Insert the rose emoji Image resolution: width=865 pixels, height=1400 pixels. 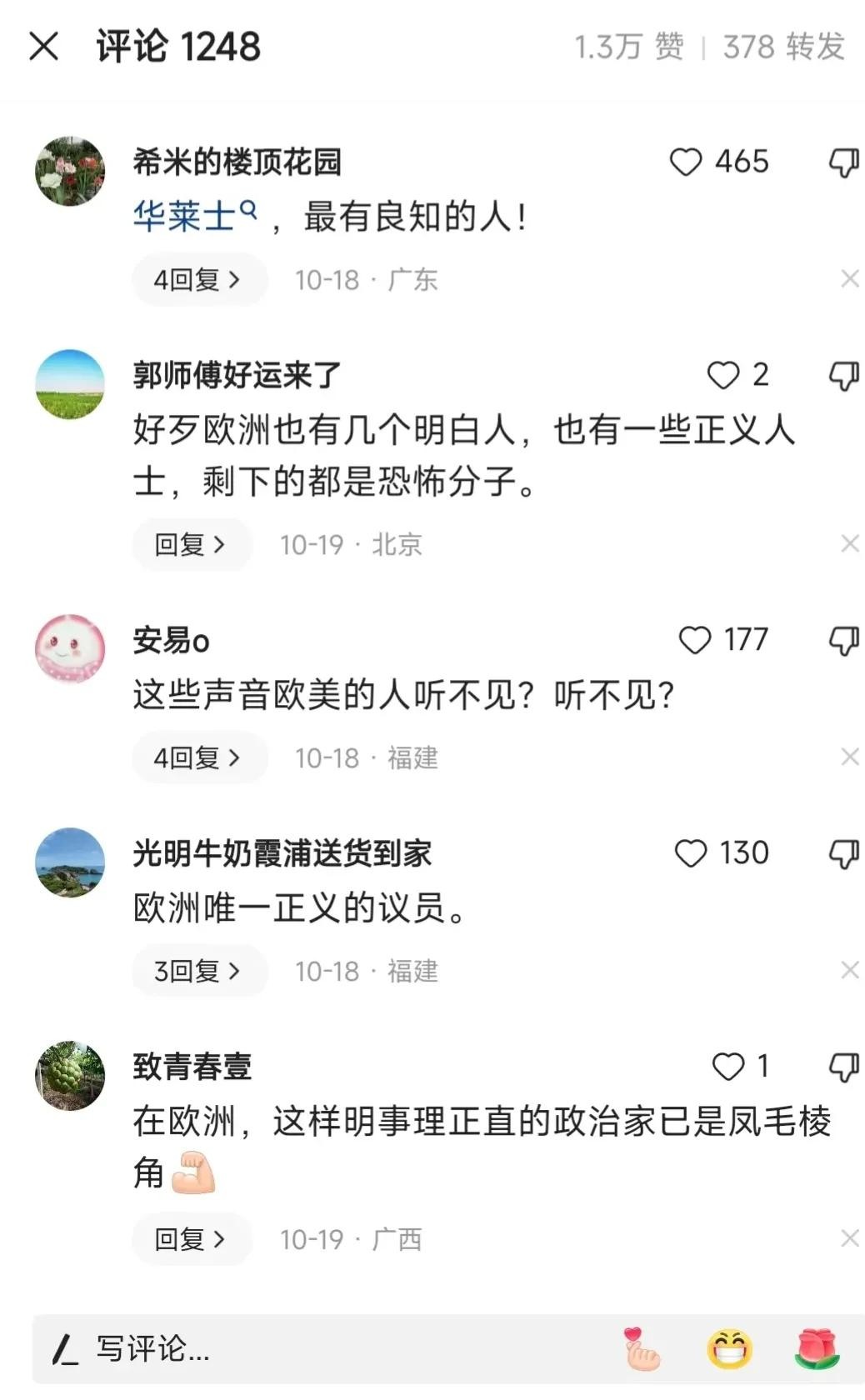817,1348
